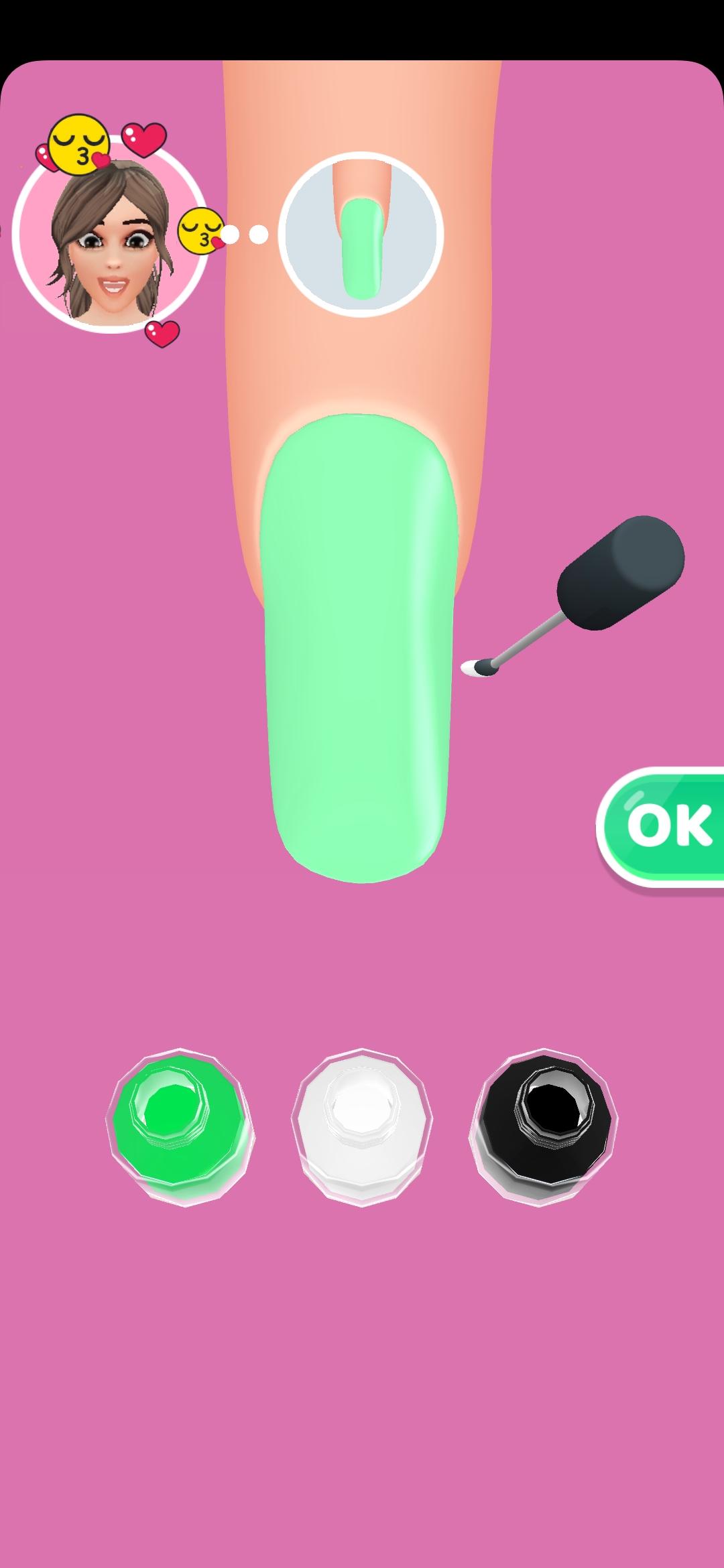Pick the black nail polish bottle
This screenshot has height=1568, width=724.
pyautogui.click(x=543, y=1126)
